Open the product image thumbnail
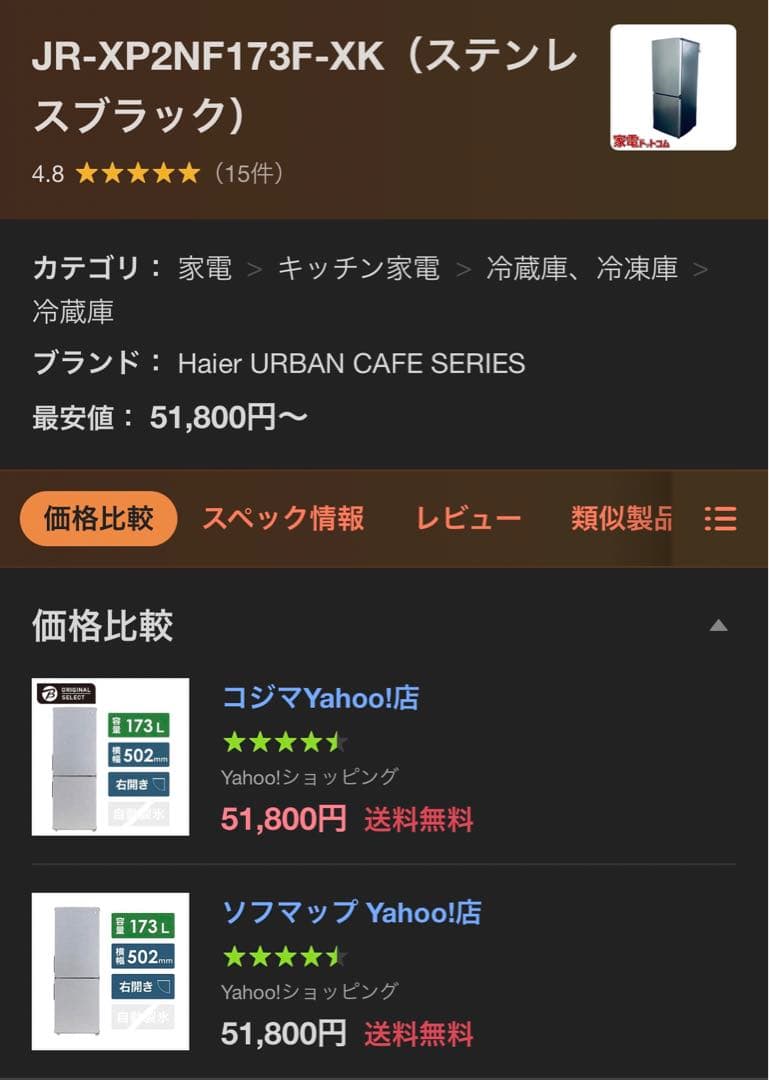Viewport: 769px width, 1080px height. tap(673, 88)
